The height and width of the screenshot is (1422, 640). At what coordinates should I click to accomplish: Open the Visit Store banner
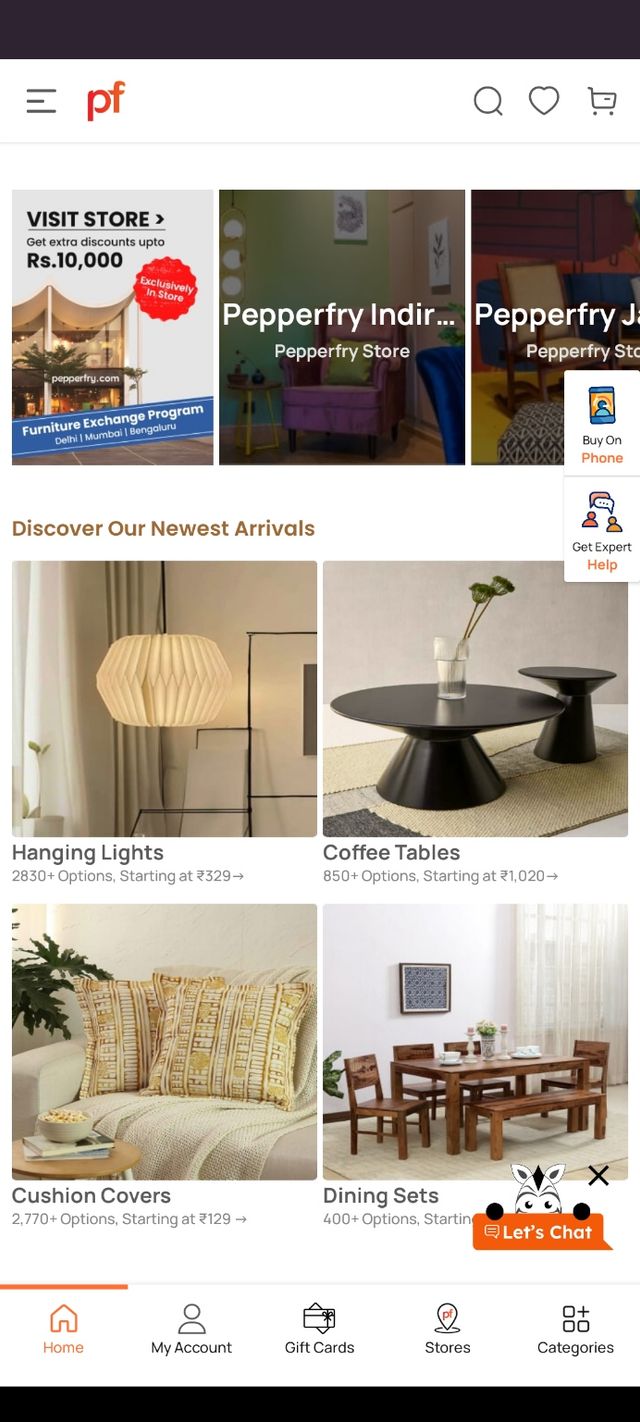click(113, 327)
